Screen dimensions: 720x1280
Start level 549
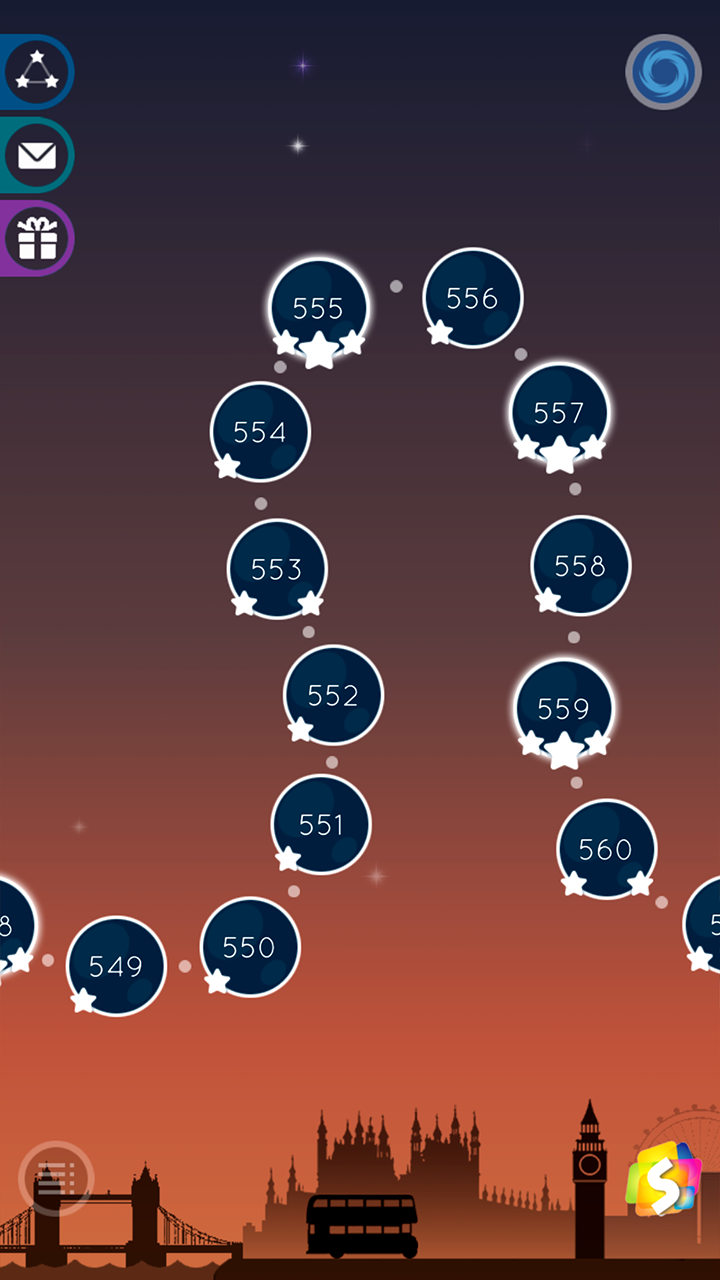tap(116, 966)
